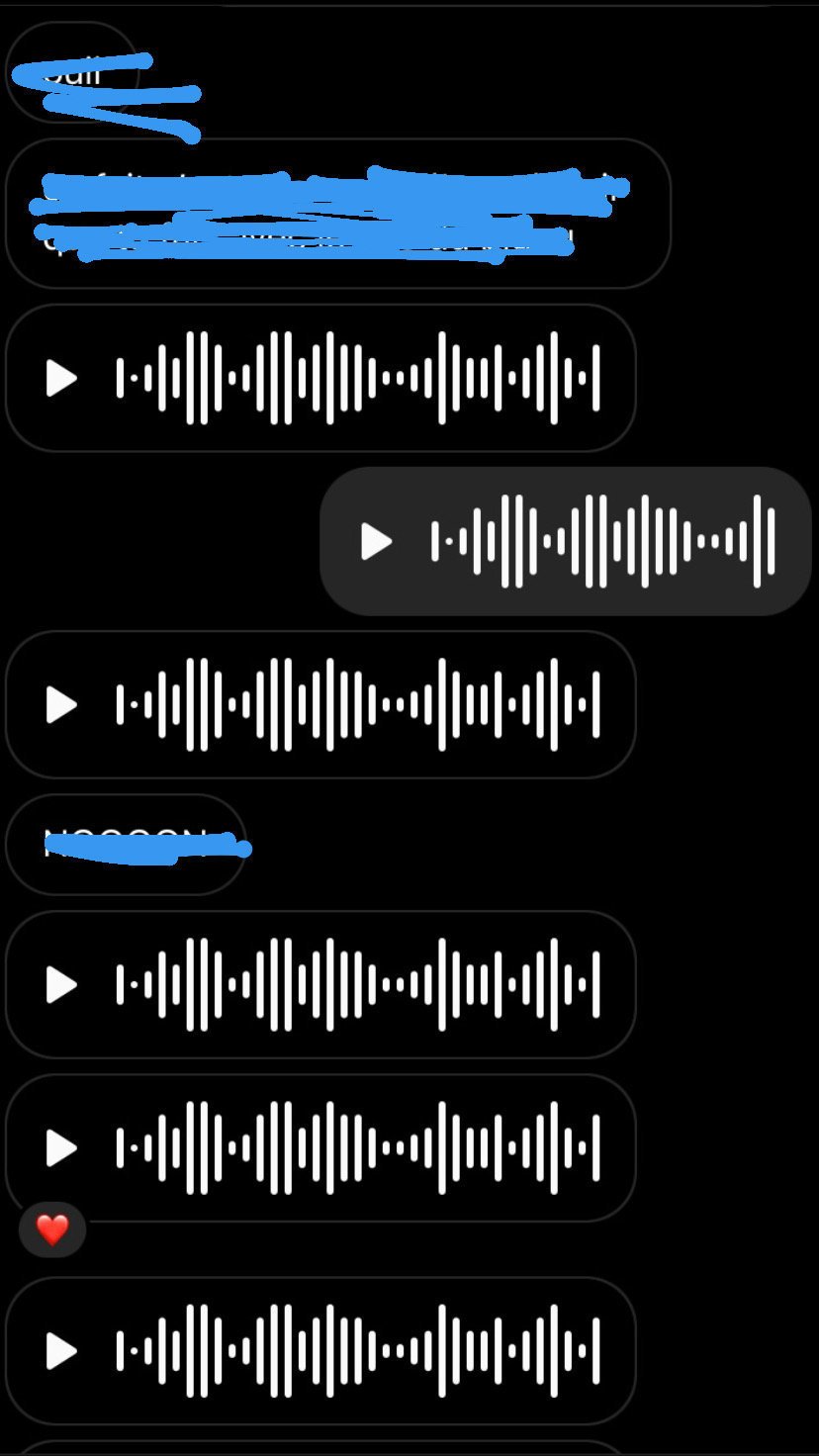Play the voice message right below the short scribbled bubble
Screen dimensions: 819x1456
point(61,985)
